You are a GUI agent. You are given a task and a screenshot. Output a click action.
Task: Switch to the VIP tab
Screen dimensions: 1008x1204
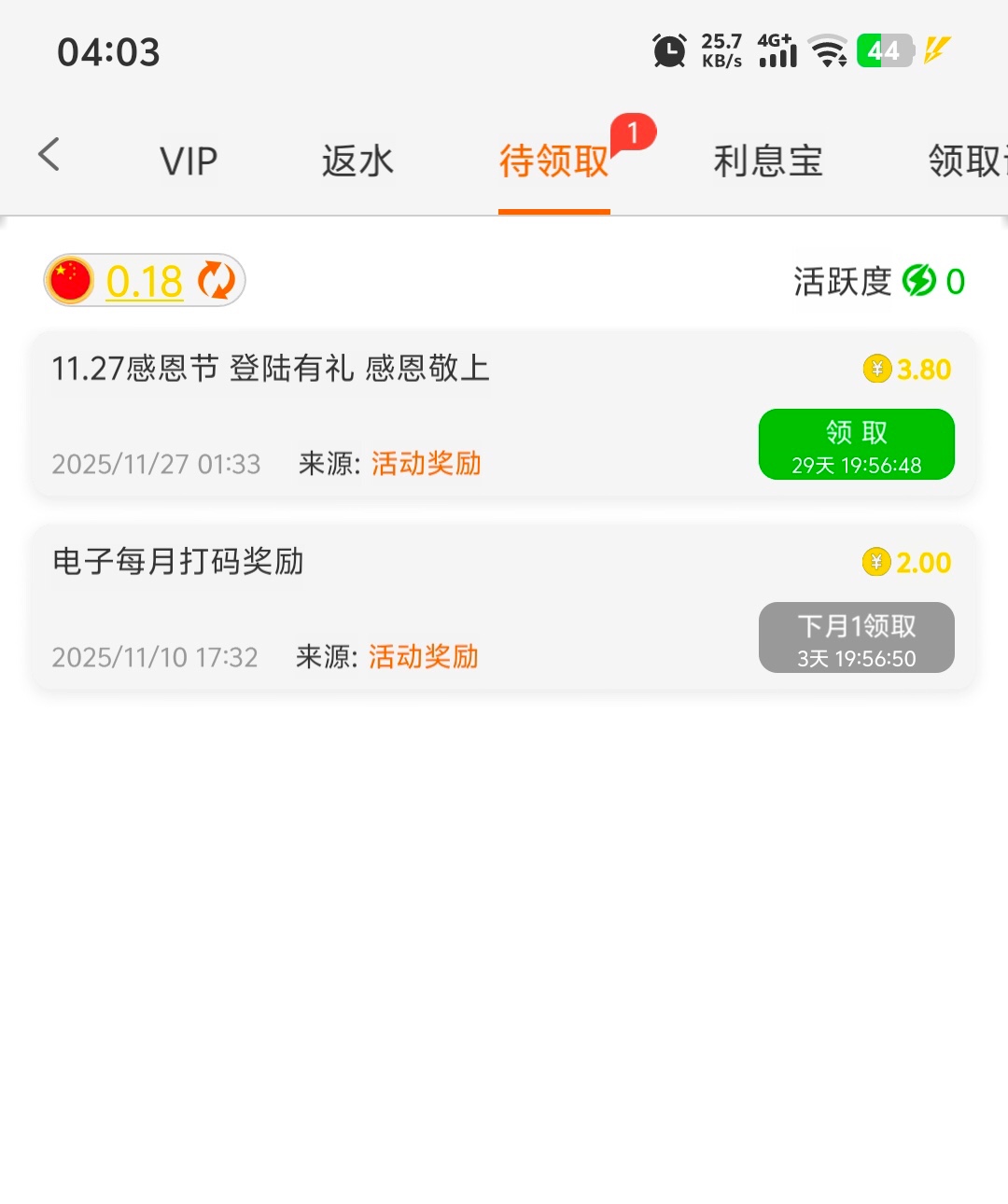[189, 161]
